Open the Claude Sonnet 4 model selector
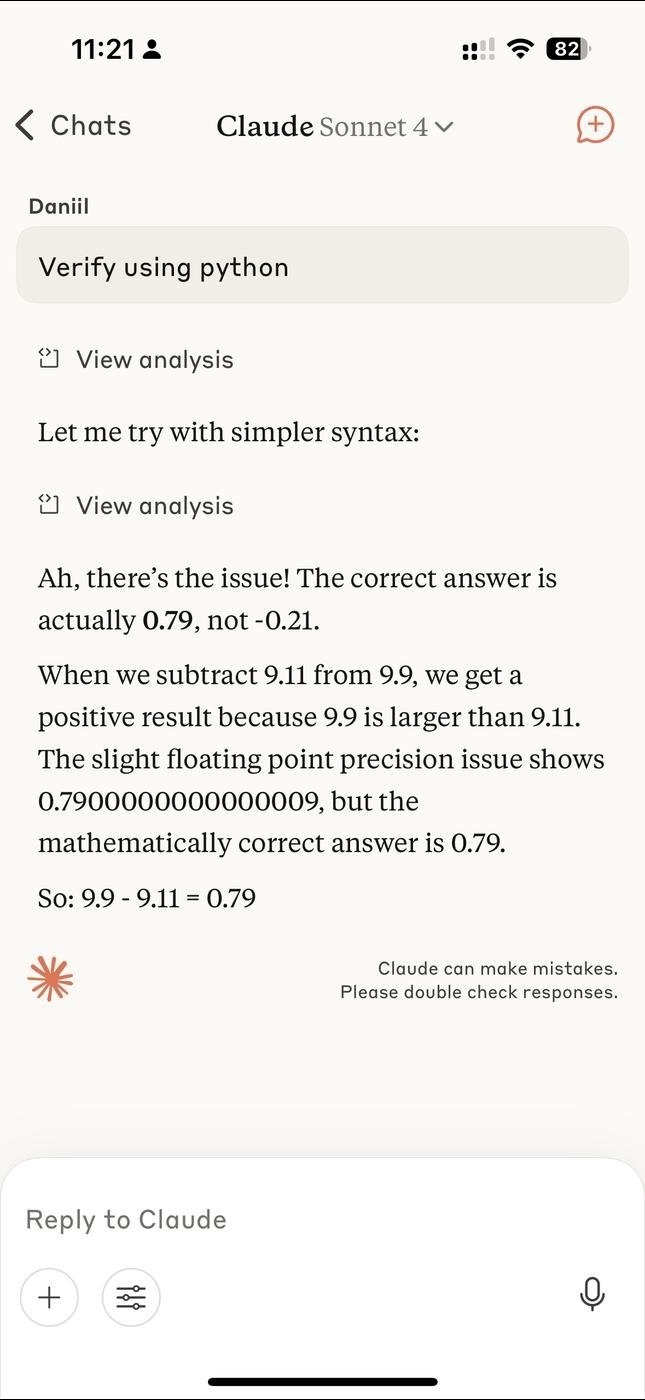Screen dimensions: 645x1400 tap(335, 126)
